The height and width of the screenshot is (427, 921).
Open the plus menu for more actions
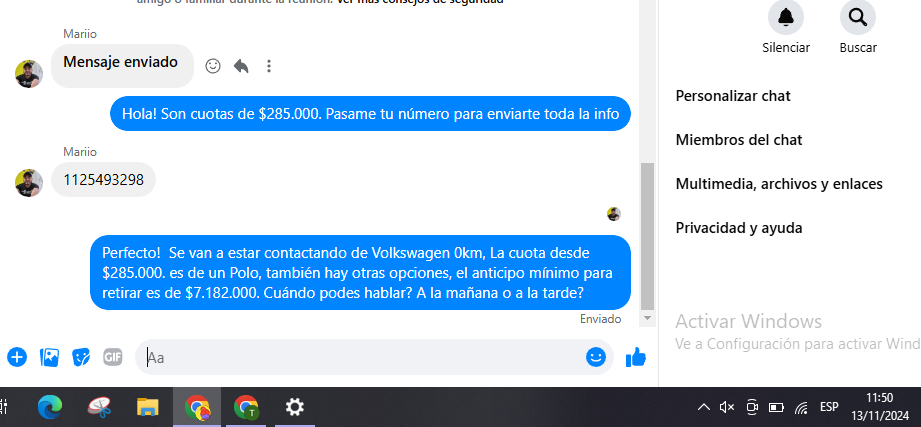pyautogui.click(x=17, y=357)
